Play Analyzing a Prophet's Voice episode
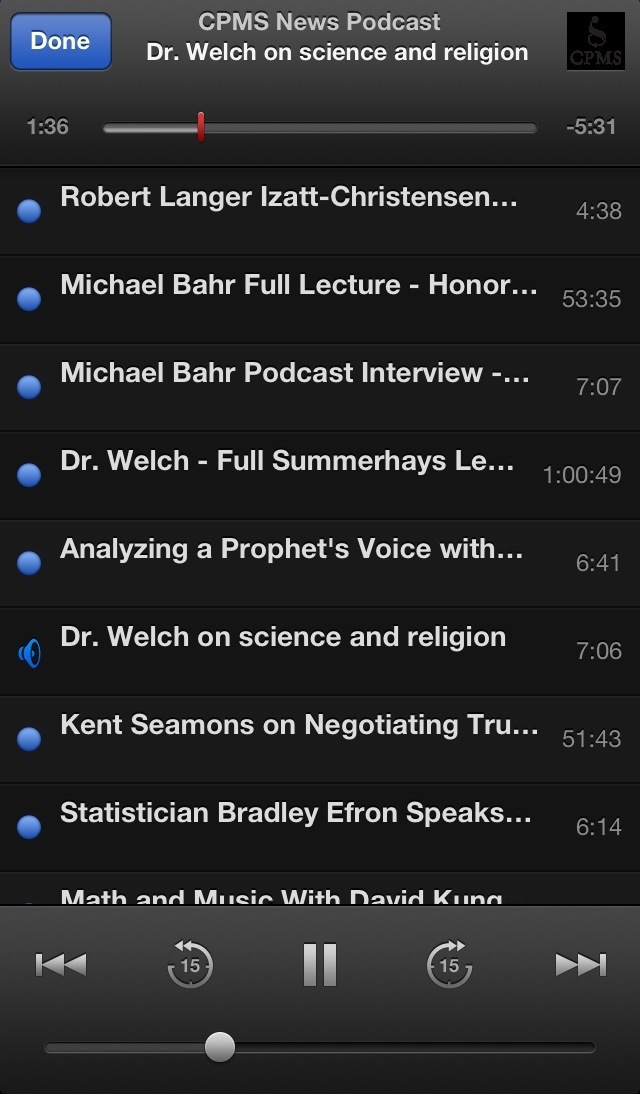The width and height of the screenshot is (640, 1094). (x=320, y=563)
